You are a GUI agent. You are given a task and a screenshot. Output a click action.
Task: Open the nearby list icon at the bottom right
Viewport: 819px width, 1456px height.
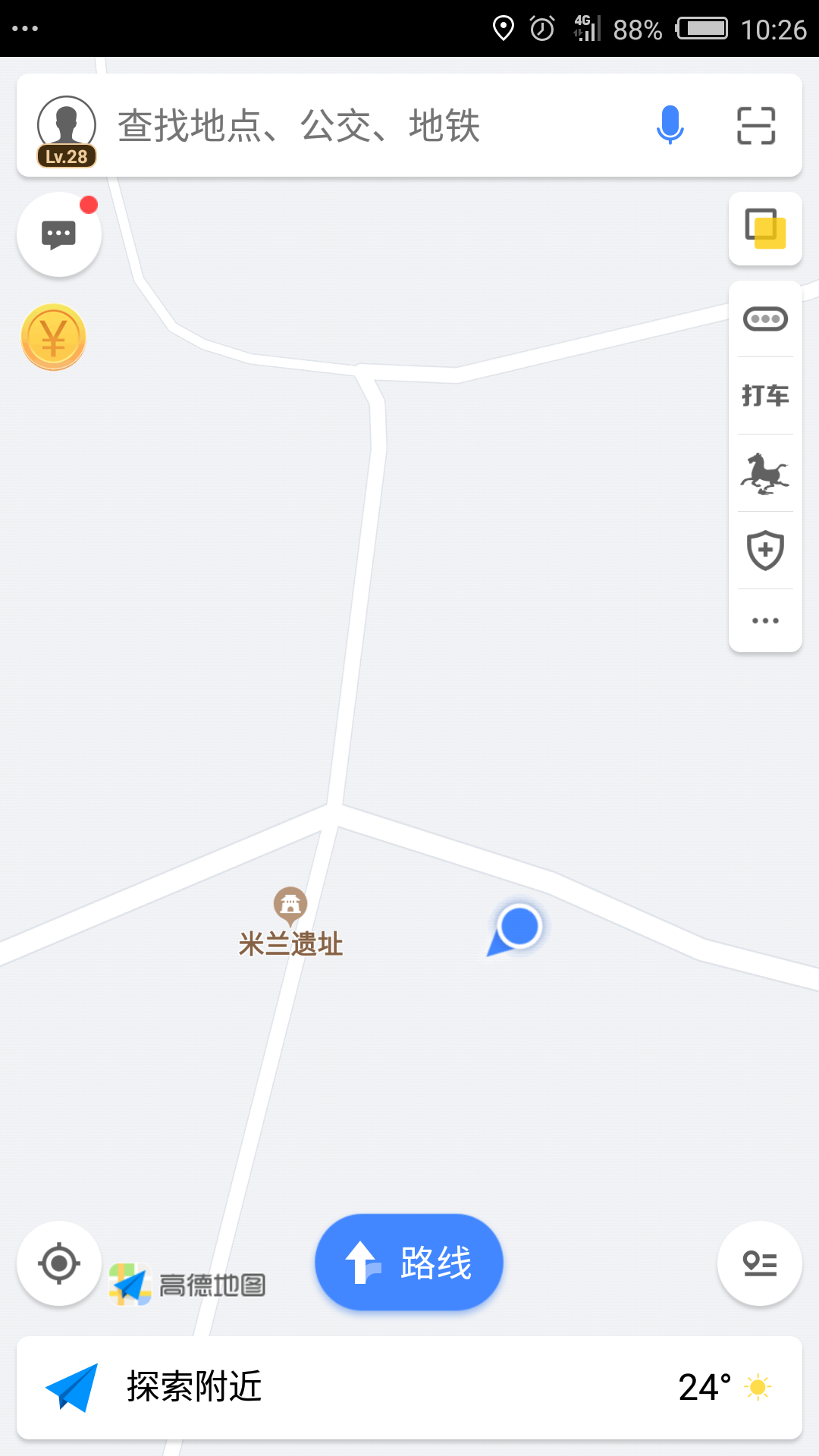tap(759, 1263)
